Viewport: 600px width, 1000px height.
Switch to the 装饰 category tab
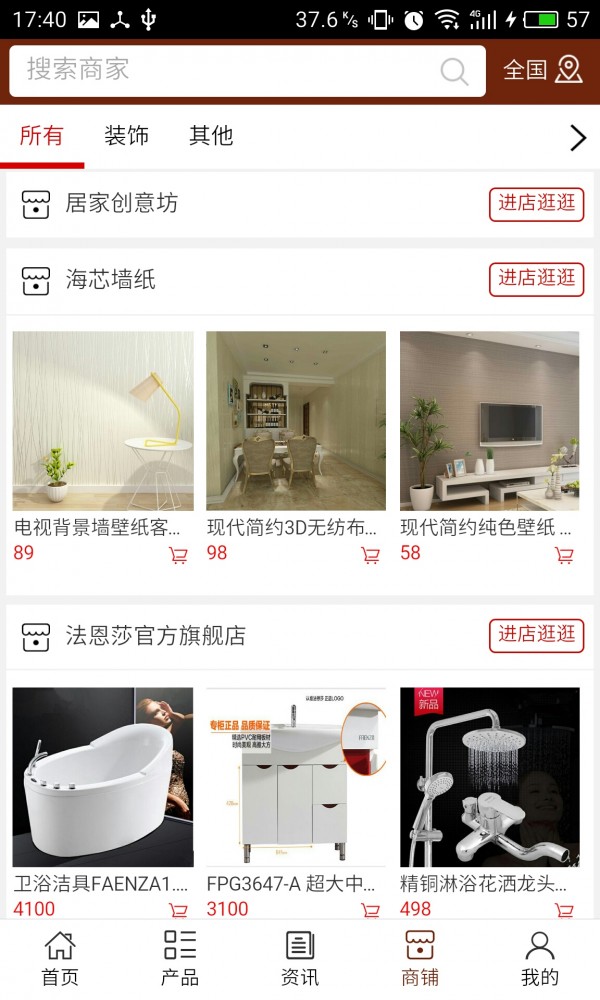click(x=127, y=136)
